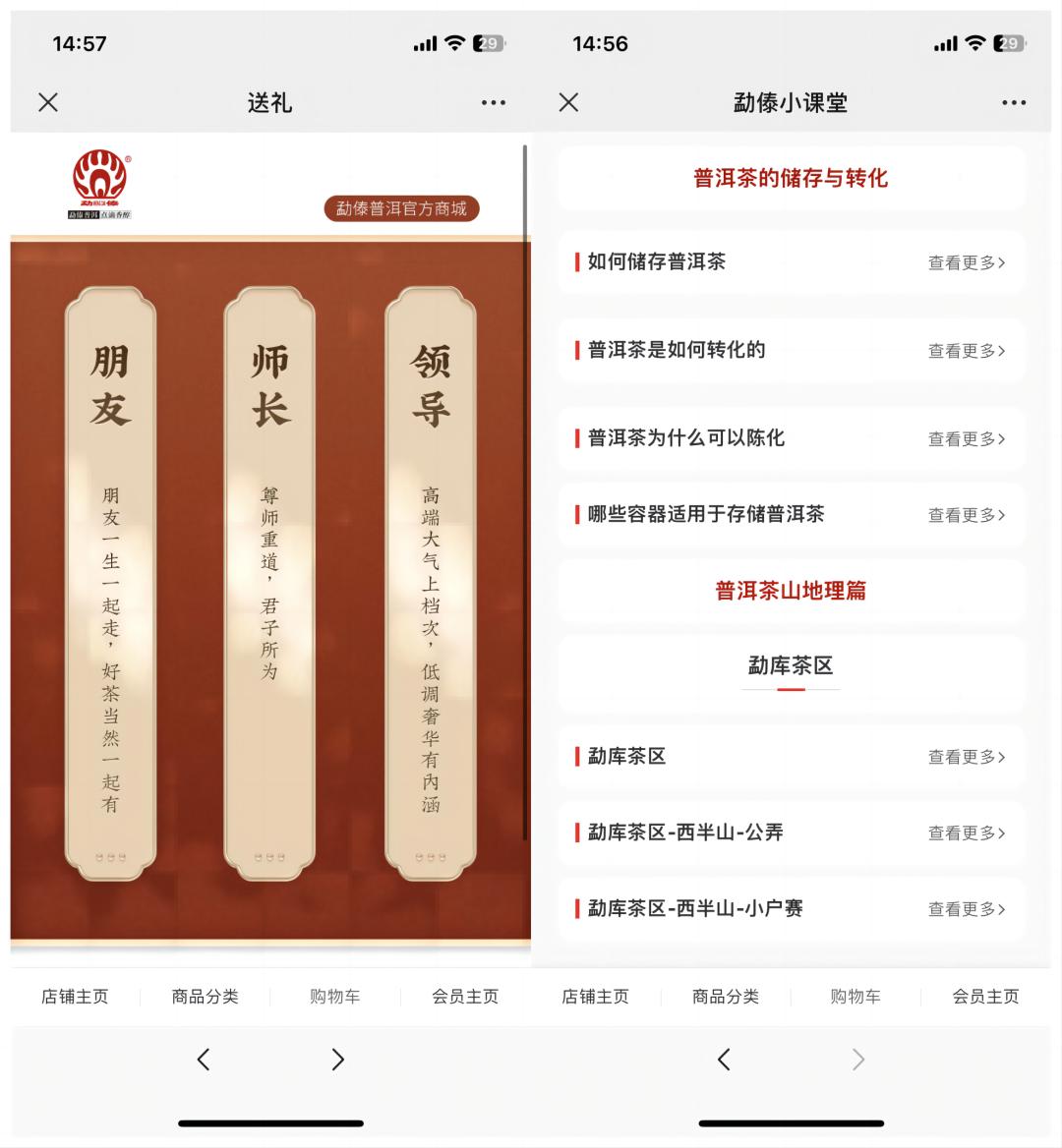Go forward using the right navigation arrow
Viewport: 1062px width, 1148px height.
click(337, 1060)
